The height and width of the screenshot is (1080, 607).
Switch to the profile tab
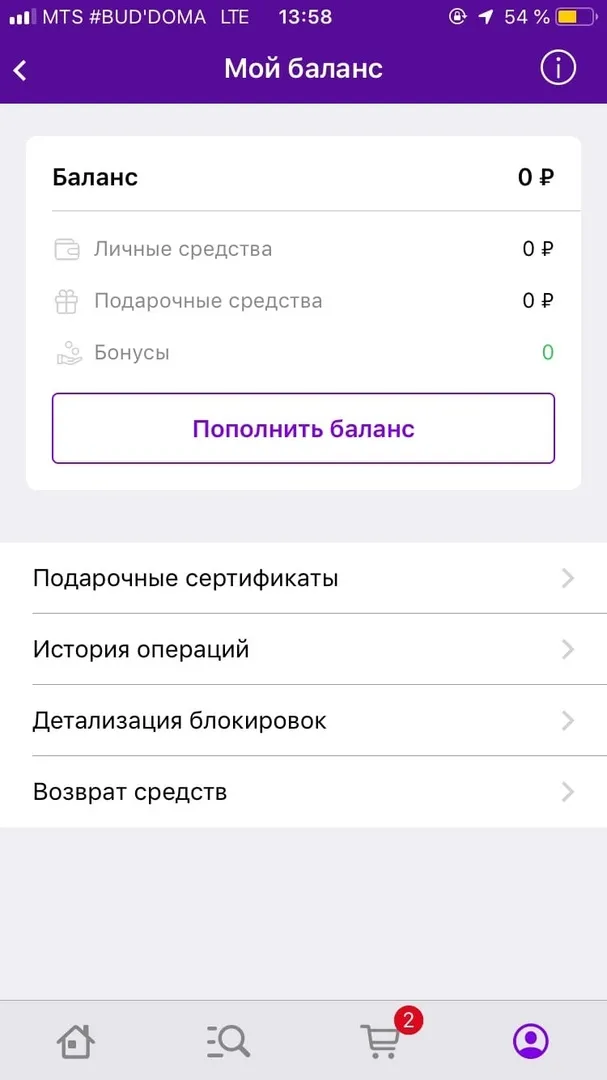click(x=531, y=1040)
